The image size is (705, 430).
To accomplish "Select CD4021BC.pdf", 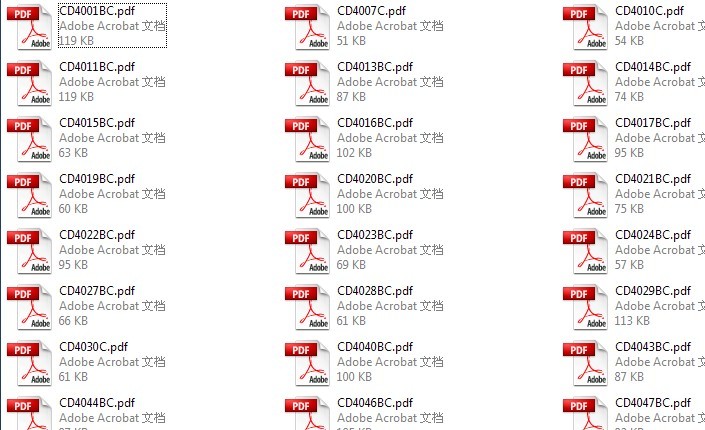I will pyautogui.click(x=653, y=179).
